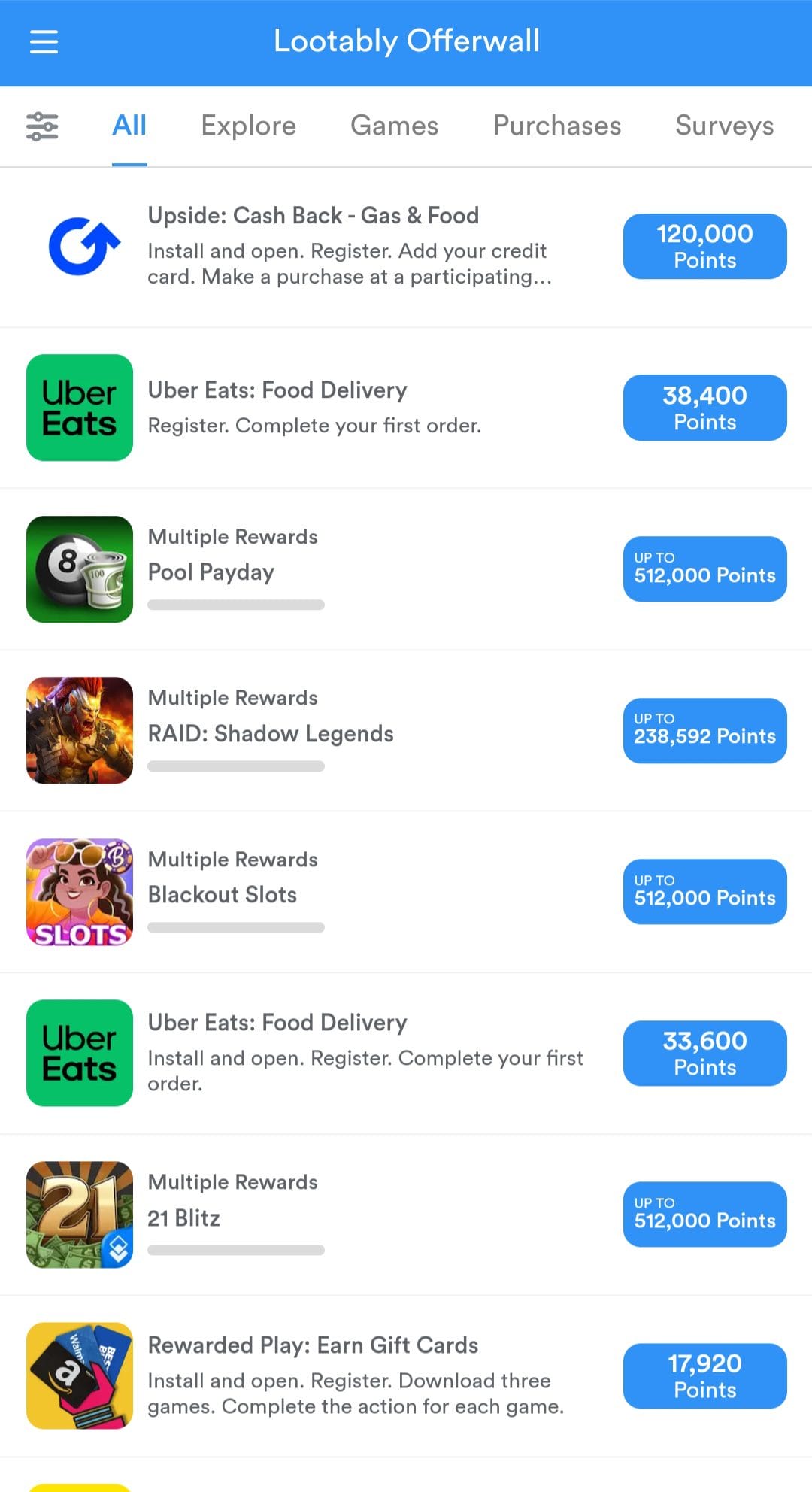
Task: Open the filter options icon
Action: point(42,126)
